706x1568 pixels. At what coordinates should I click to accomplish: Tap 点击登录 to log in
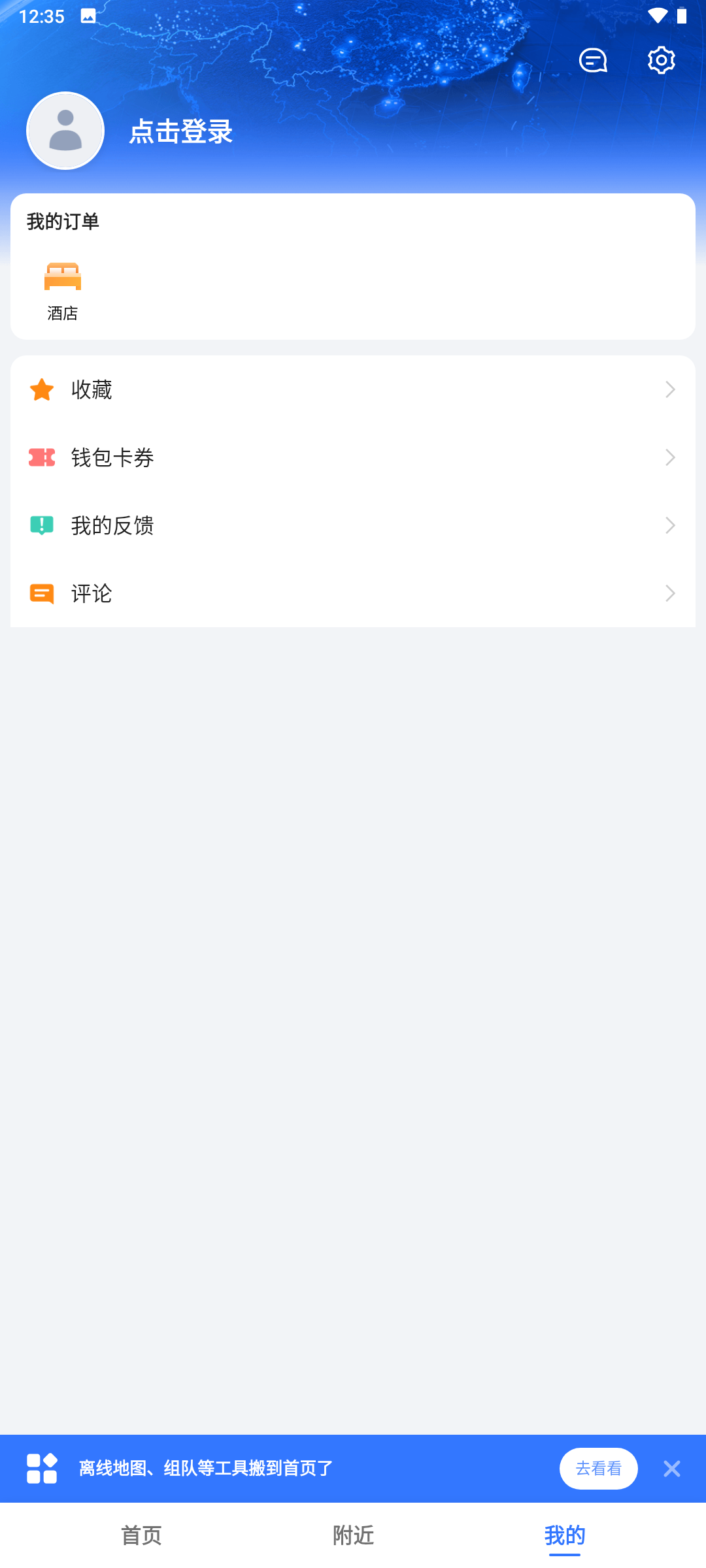pyautogui.click(x=181, y=131)
